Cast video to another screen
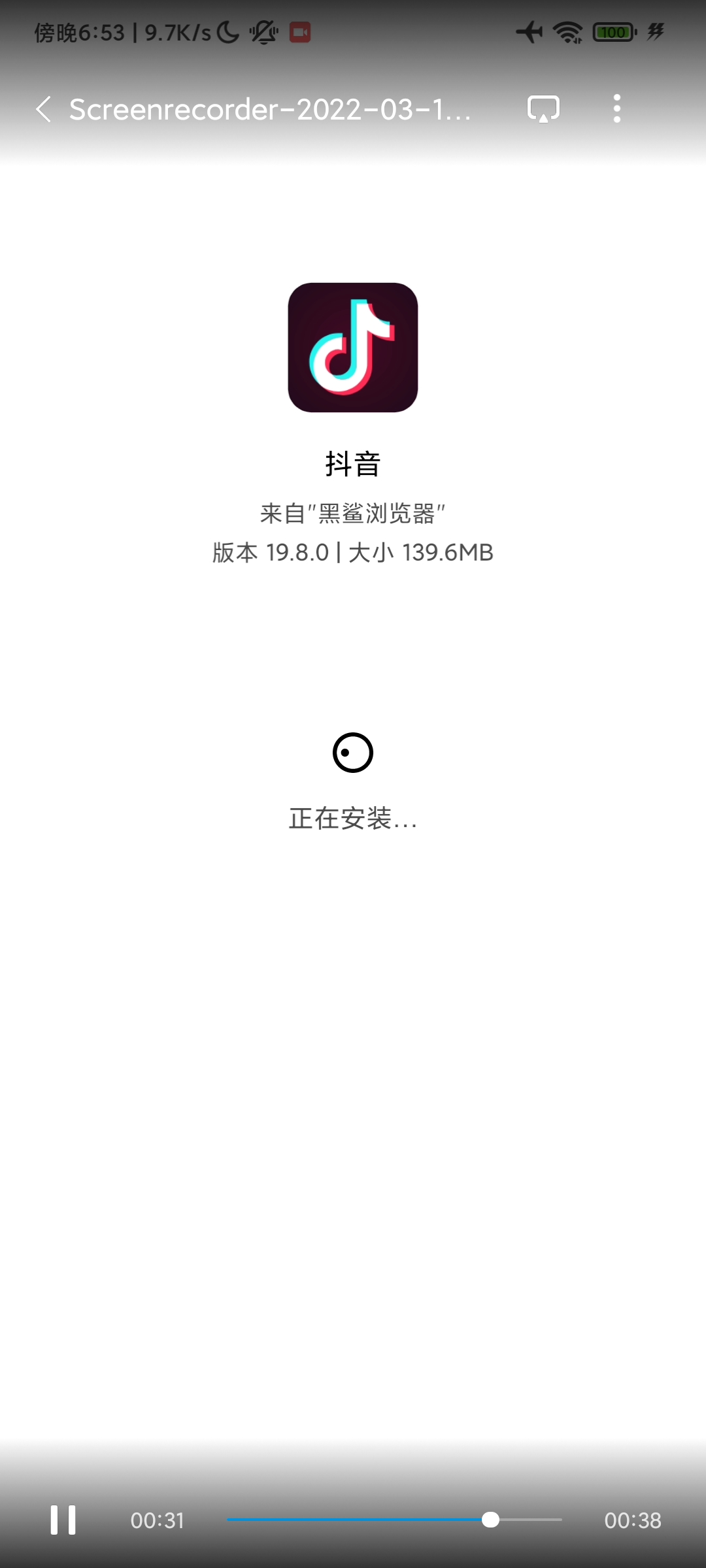This screenshot has width=706, height=1568. (x=543, y=108)
